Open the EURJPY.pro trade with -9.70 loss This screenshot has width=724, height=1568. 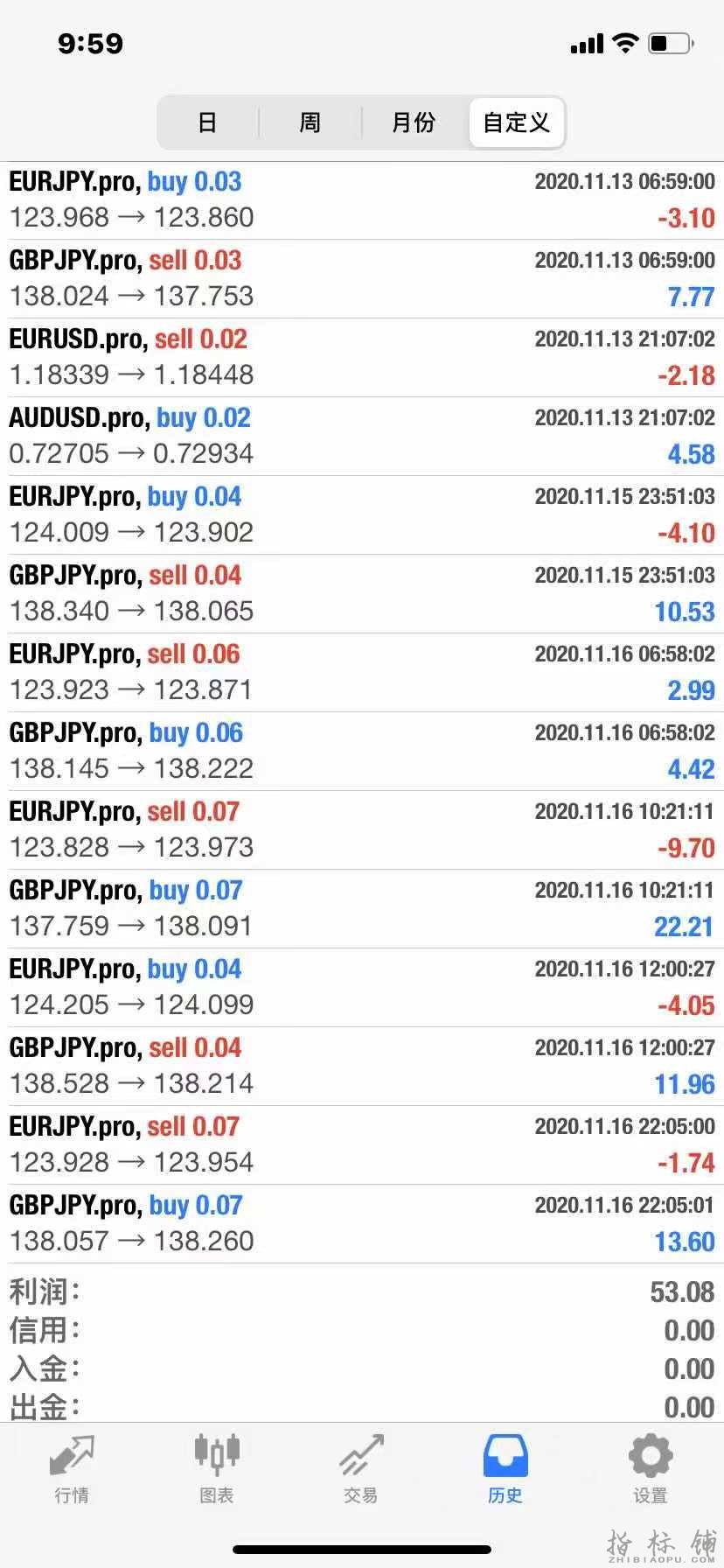click(x=362, y=829)
